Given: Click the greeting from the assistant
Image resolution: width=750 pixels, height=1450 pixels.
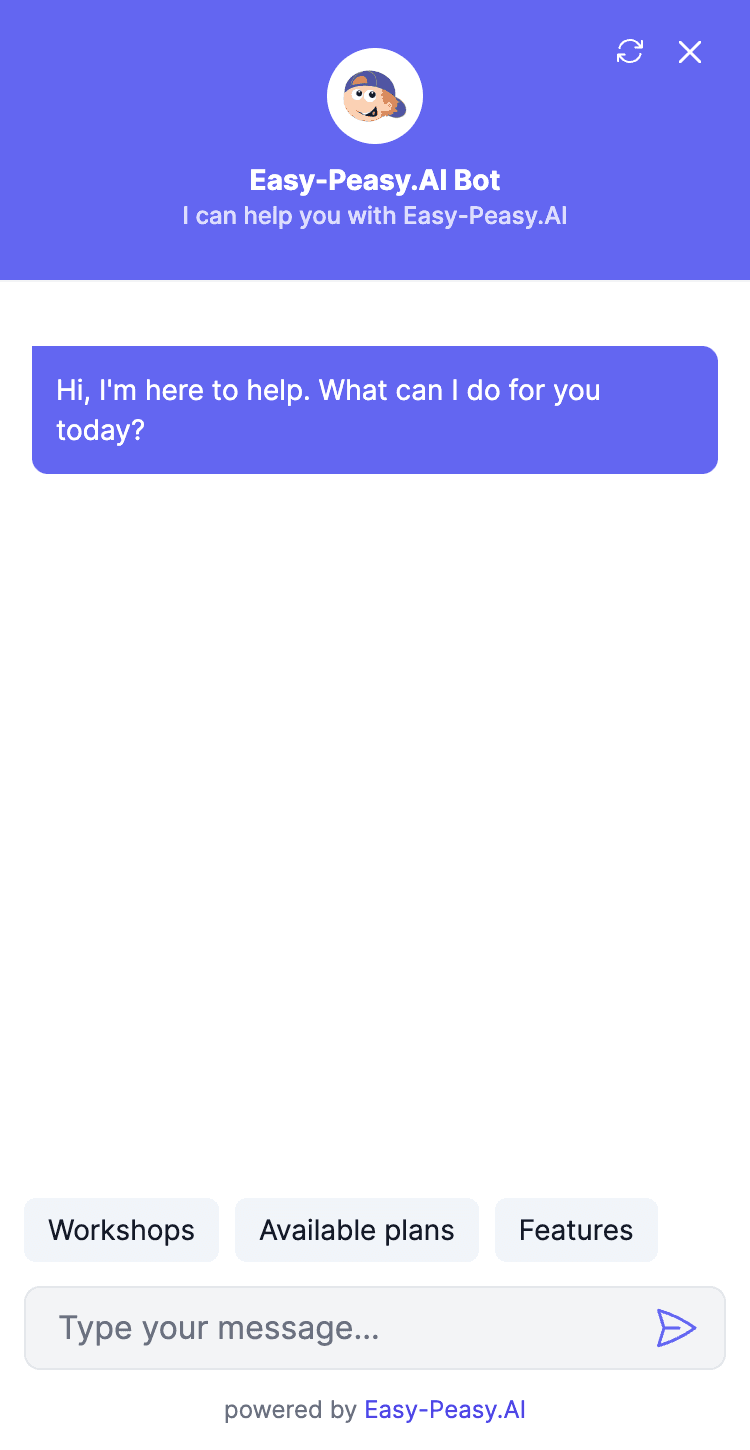Looking at the screenshot, I should [x=375, y=410].
